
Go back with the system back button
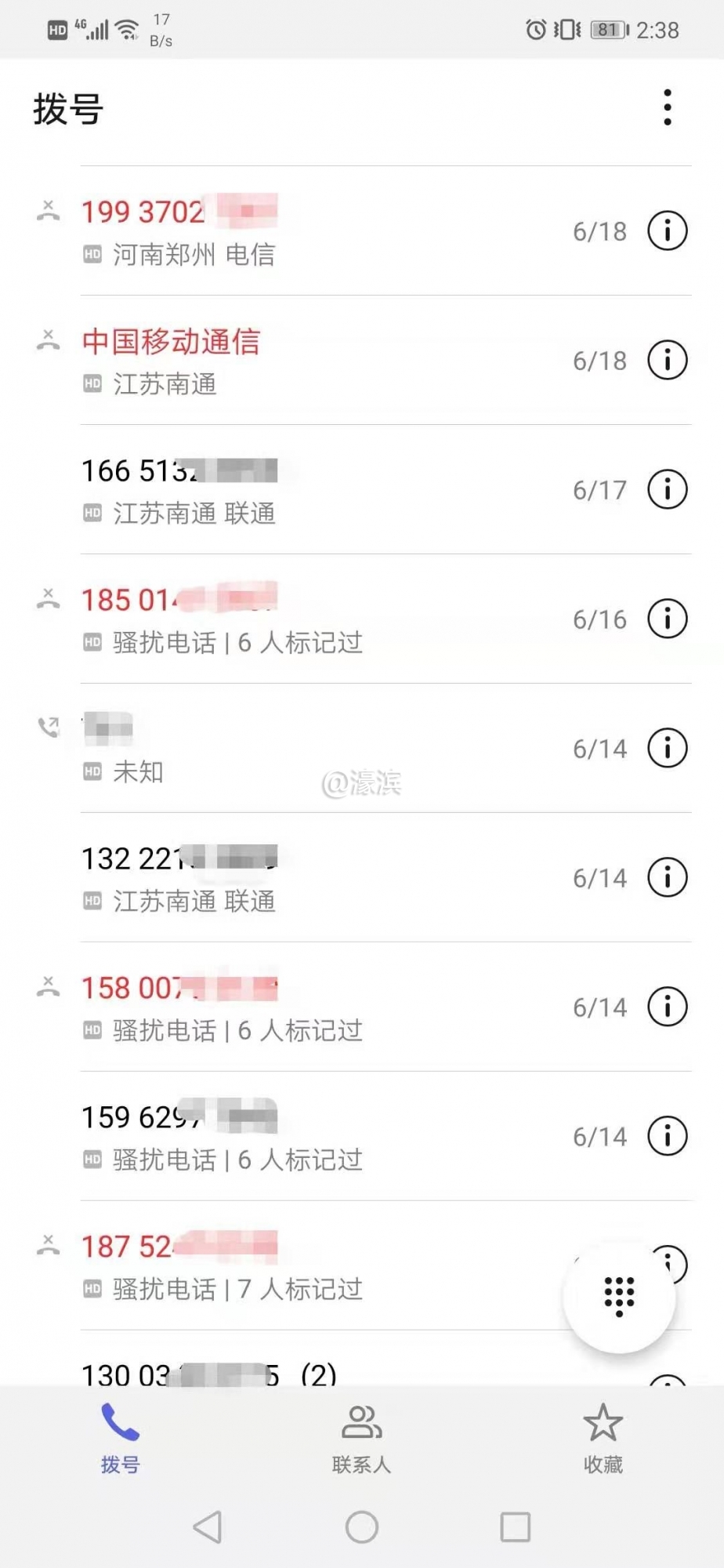tap(208, 1526)
